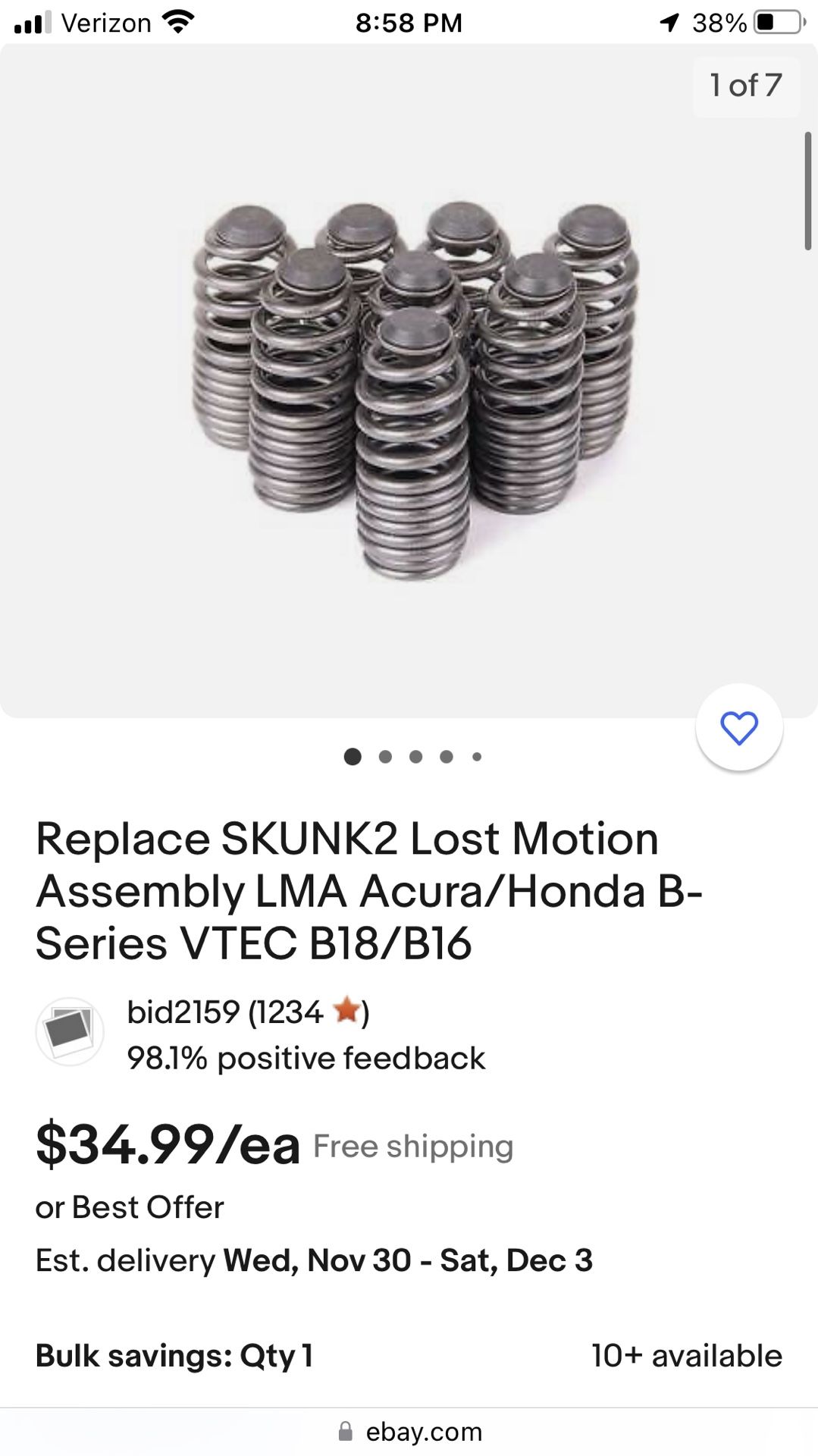818x1456 pixels.
Task: Tap the red star beside seller rating
Action: coord(346,1012)
